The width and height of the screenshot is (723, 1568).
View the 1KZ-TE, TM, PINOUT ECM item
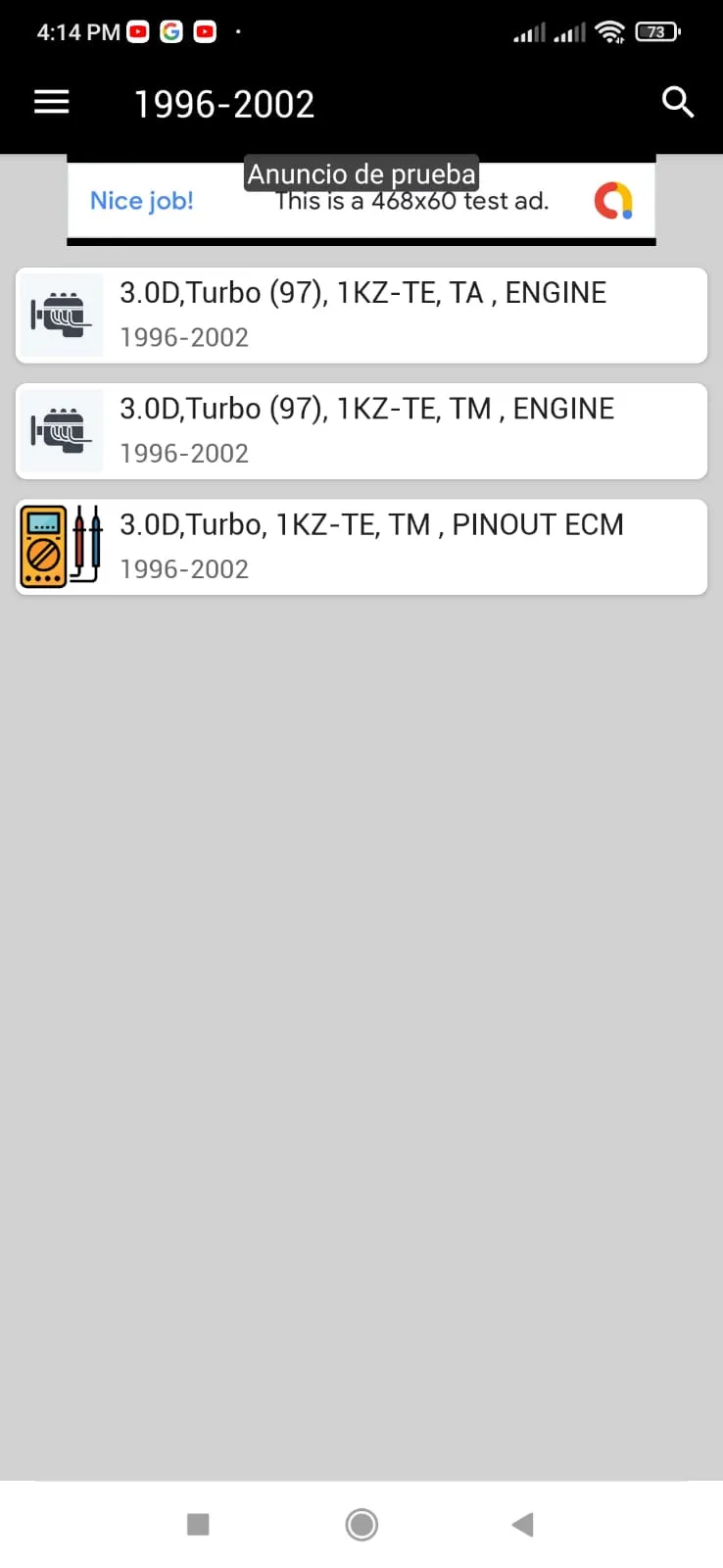point(361,547)
